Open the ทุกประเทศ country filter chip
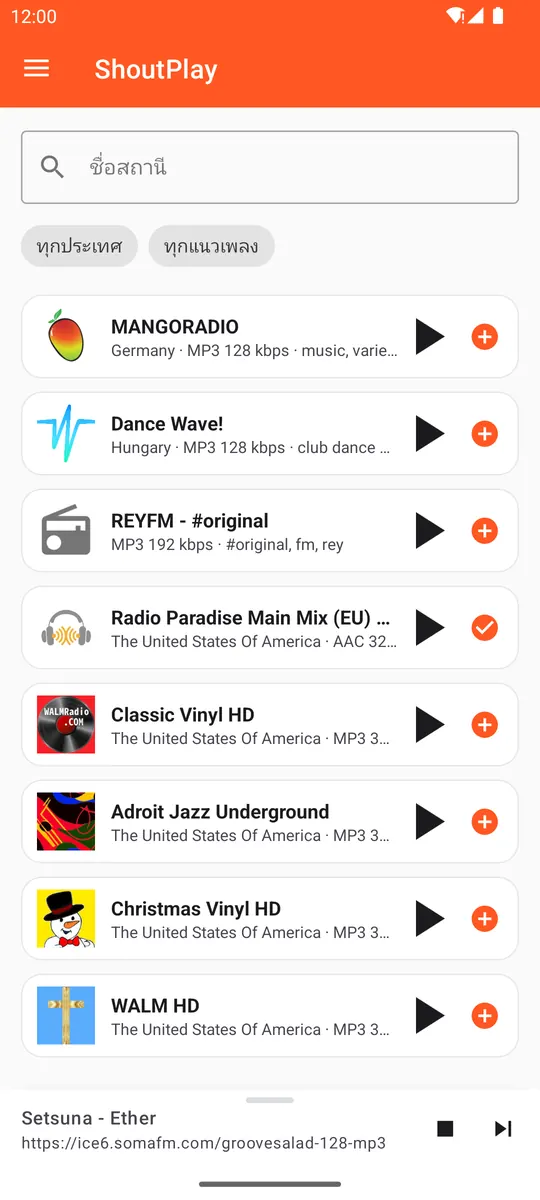 79,246
